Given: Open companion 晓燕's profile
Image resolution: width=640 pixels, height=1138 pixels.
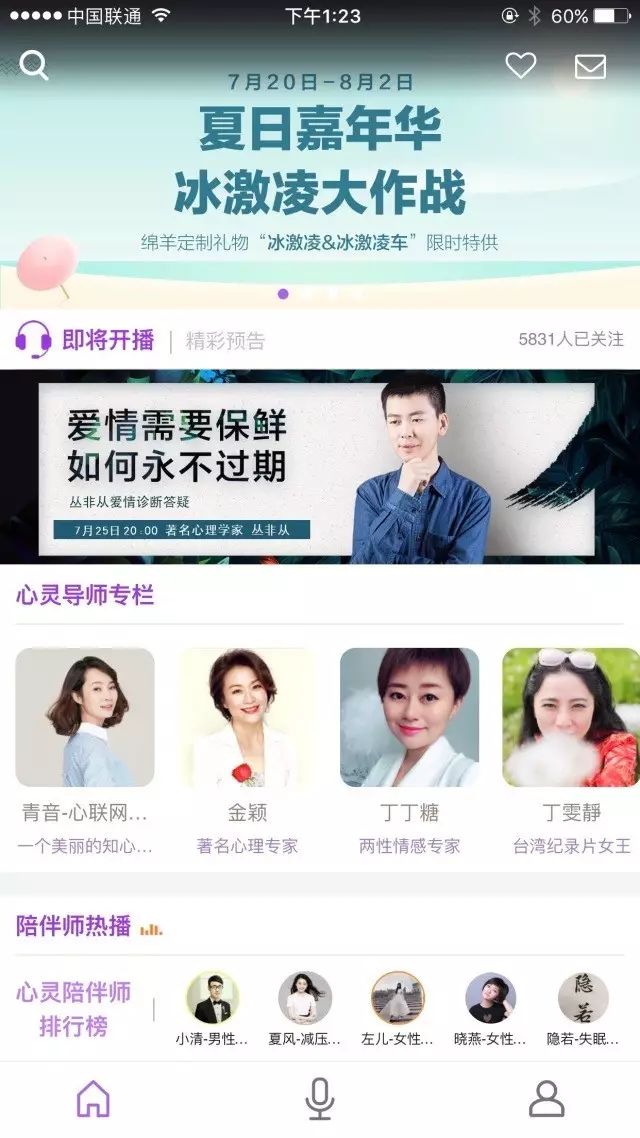Looking at the screenshot, I should (x=490, y=997).
